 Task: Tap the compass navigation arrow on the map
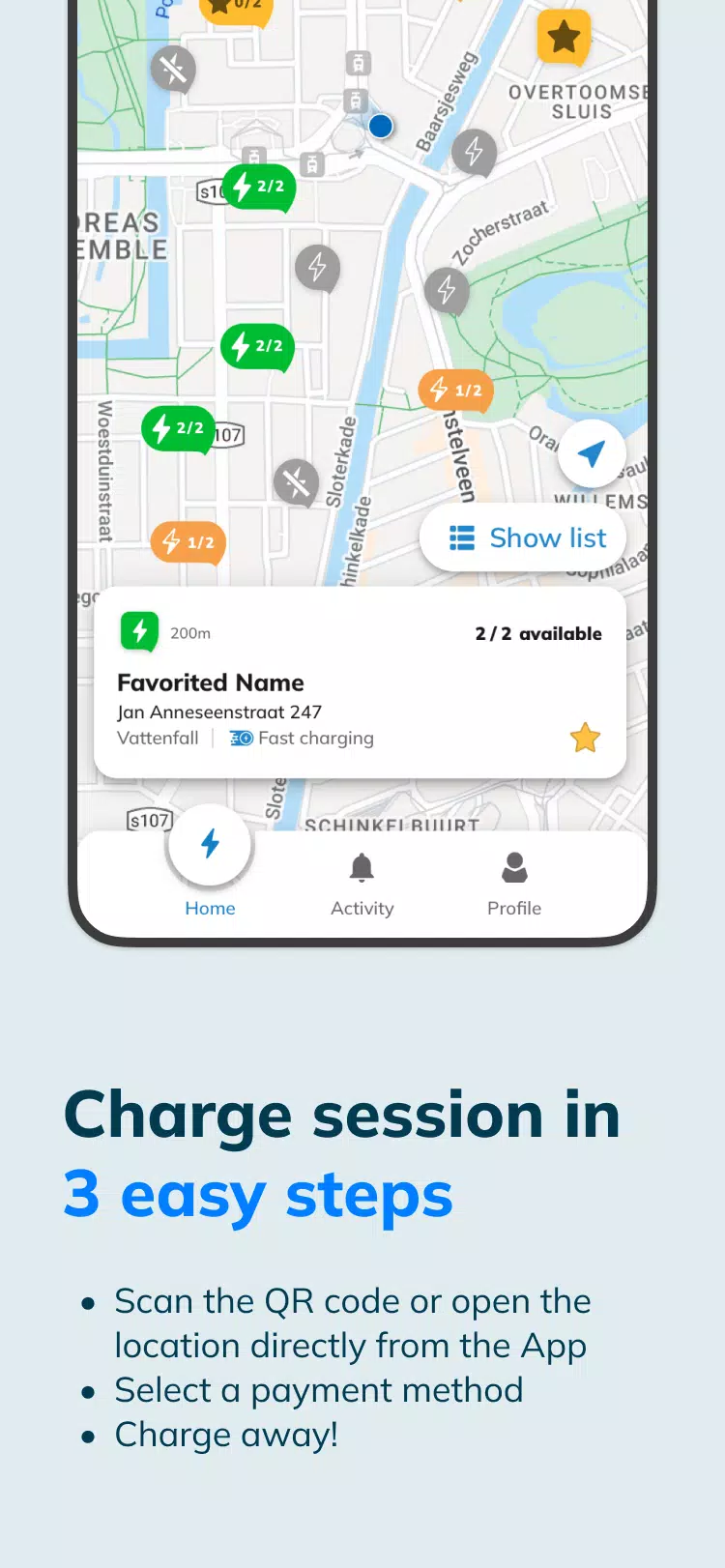pyautogui.click(x=592, y=451)
